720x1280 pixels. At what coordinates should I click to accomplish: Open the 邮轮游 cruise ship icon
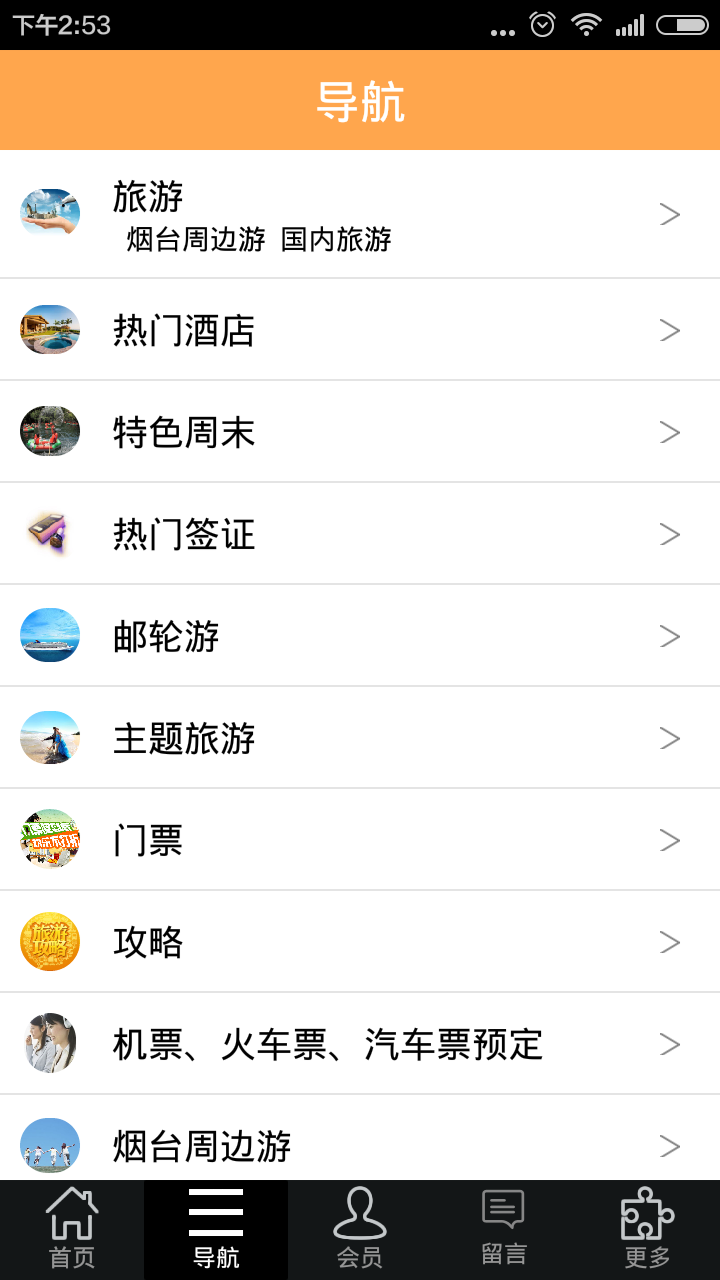pos(49,636)
